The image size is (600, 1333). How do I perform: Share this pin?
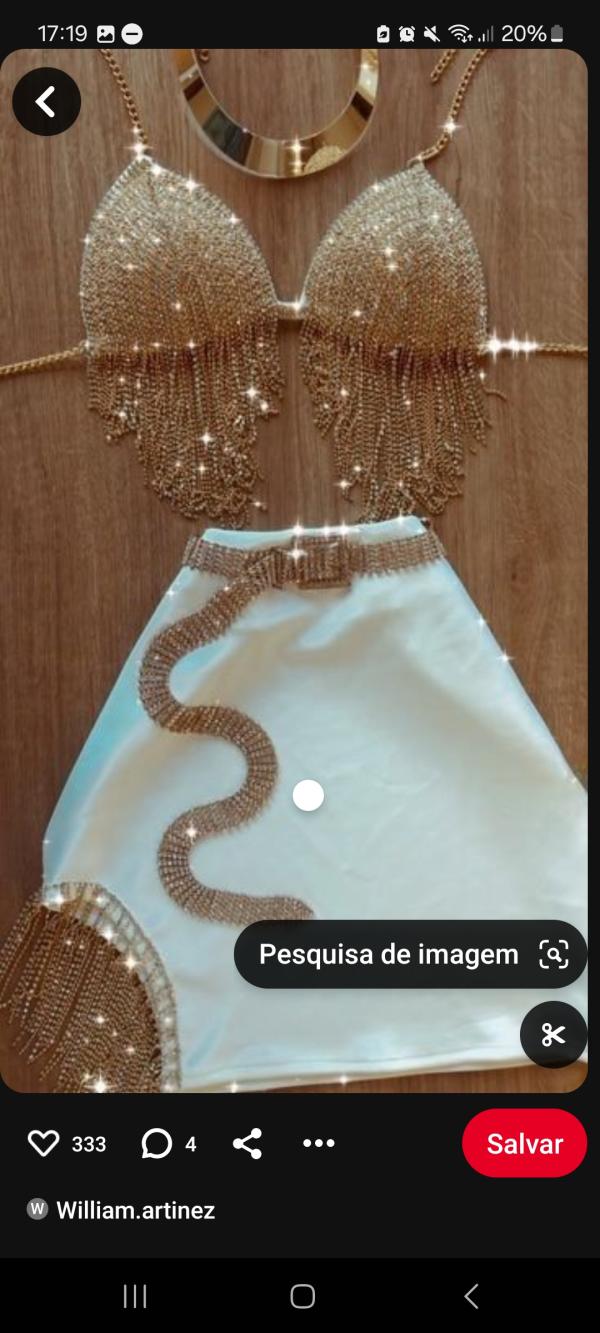(x=247, y=1143)
